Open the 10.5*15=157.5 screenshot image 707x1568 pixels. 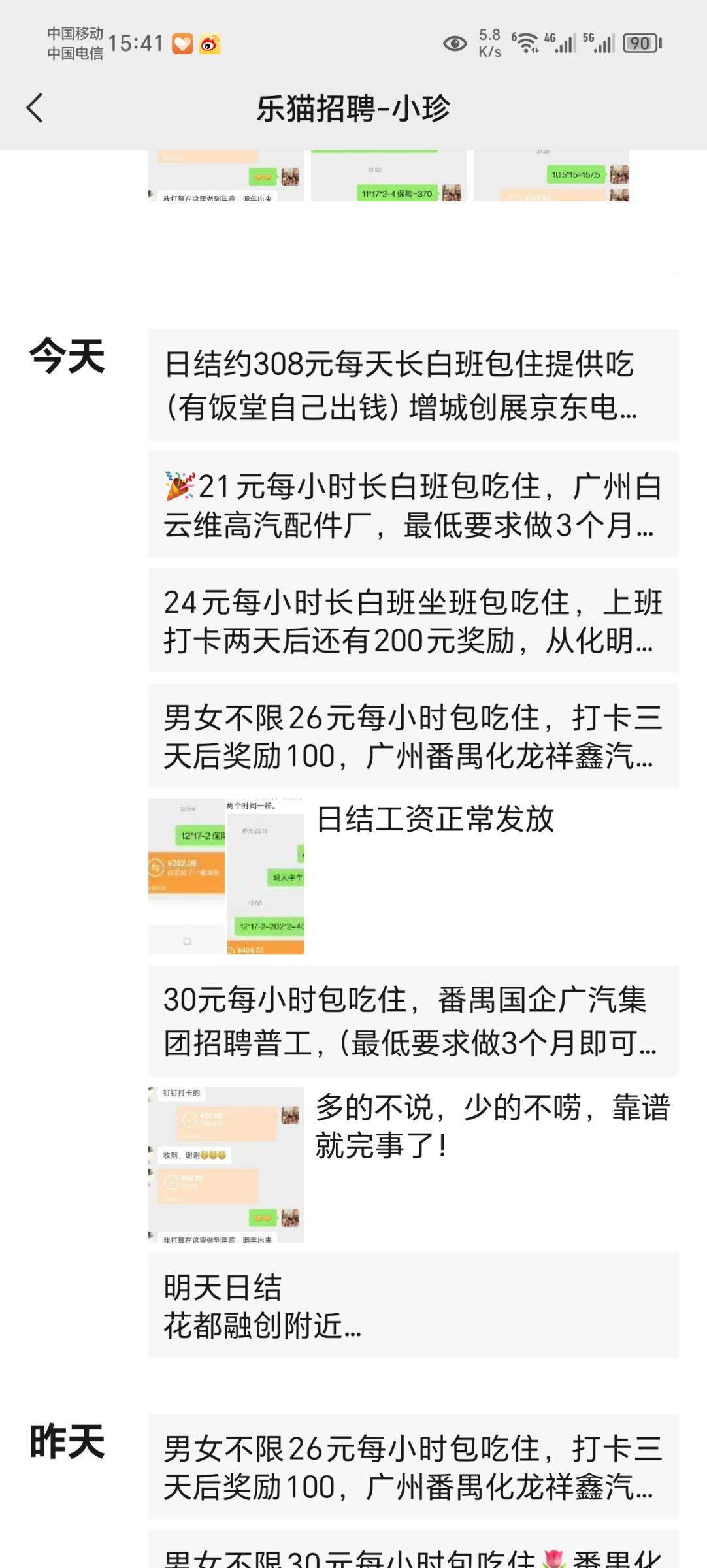click(551, 176)
